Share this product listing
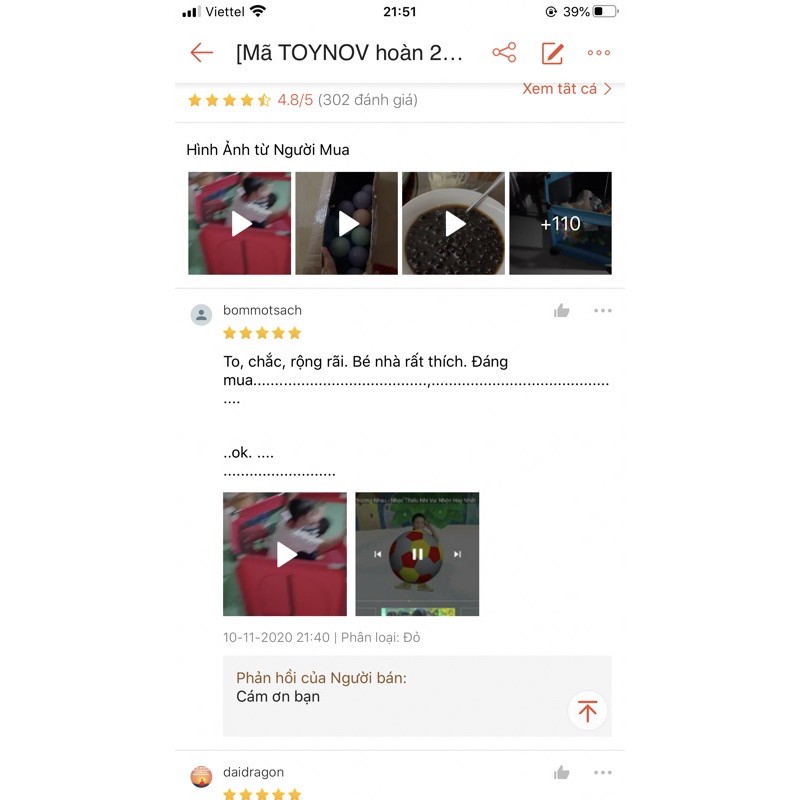Screen dimensions: 800x800 click(x=505, y=53)
